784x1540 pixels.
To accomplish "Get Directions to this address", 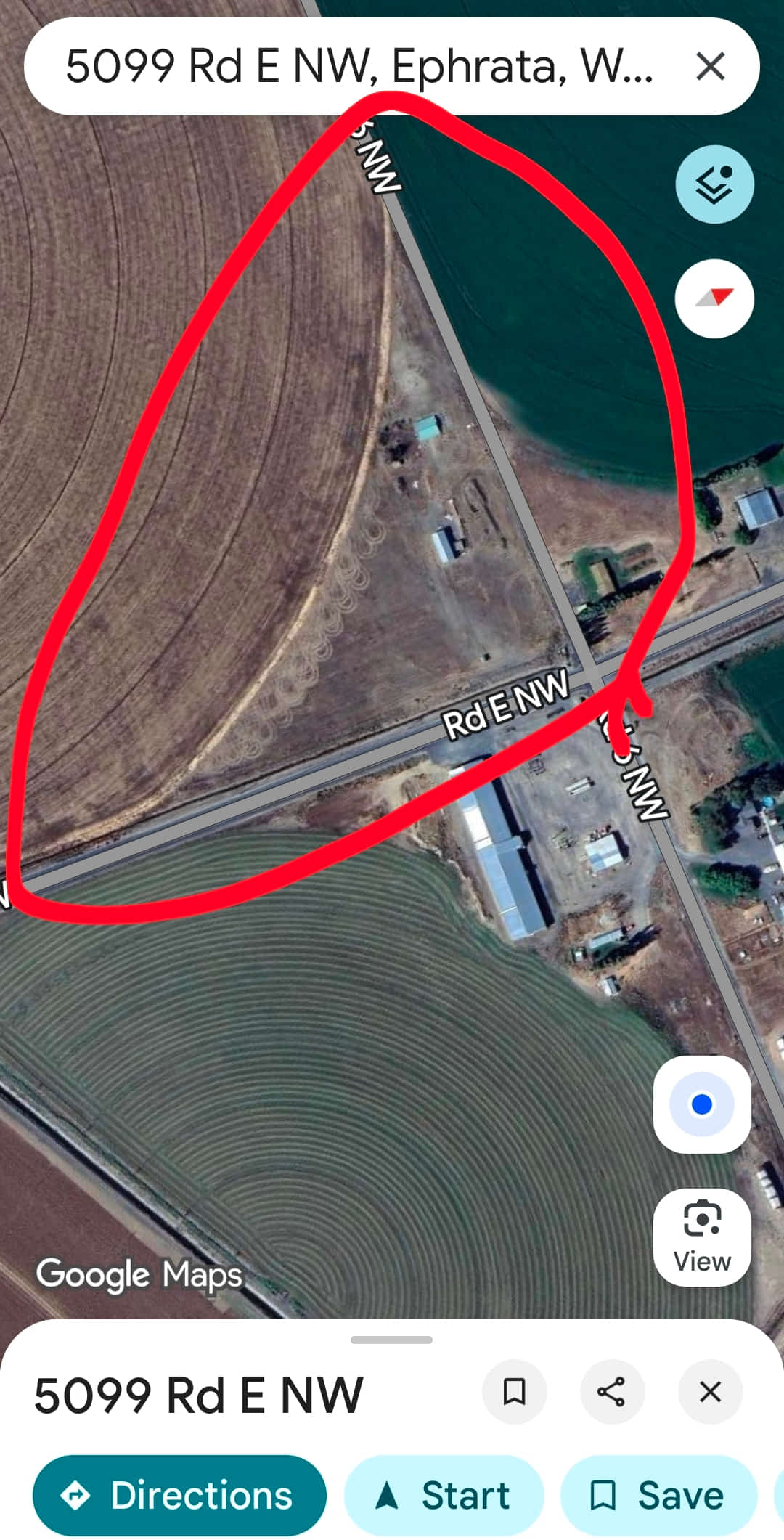I will click(179, 1495).
